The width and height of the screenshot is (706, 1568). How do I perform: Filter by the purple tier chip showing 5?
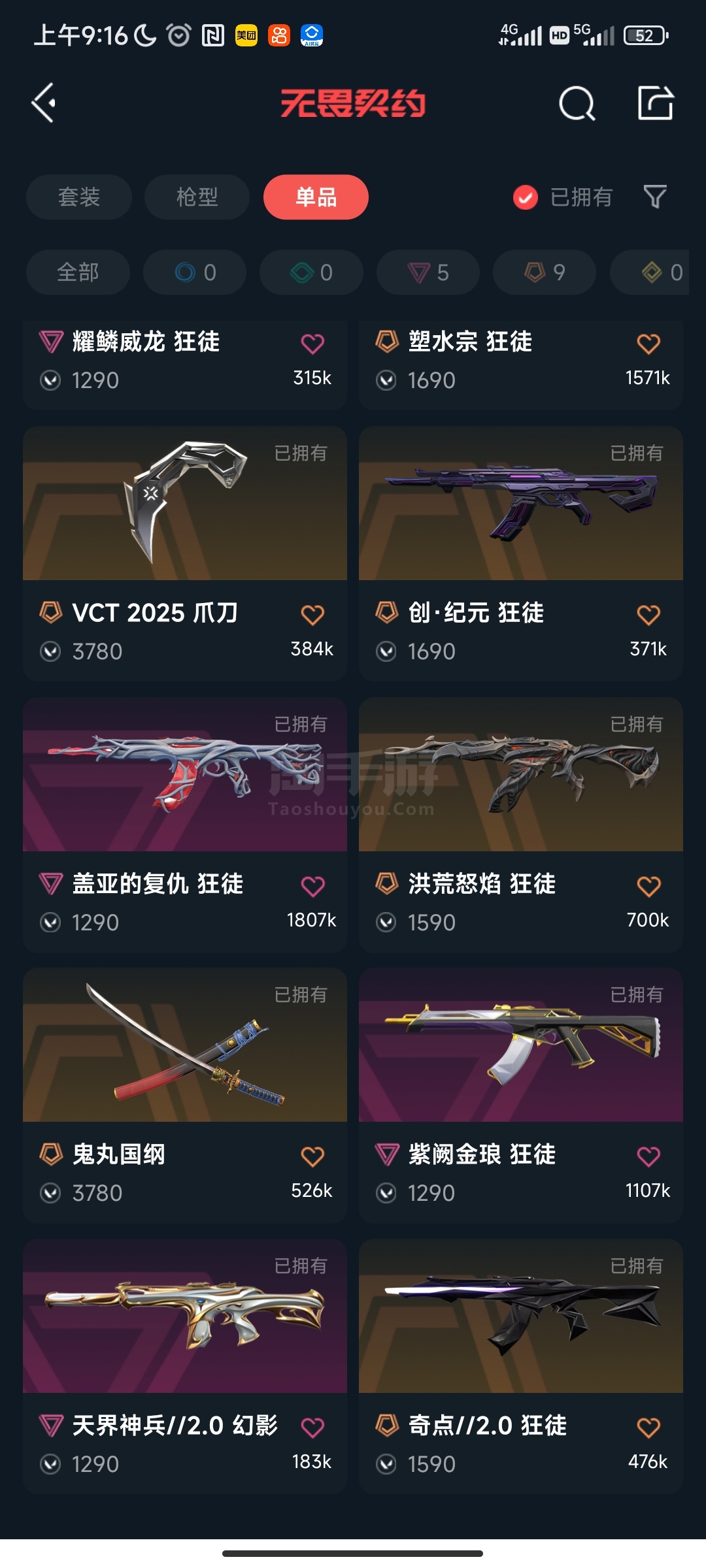pyautogui.click(x=428, y=272)
